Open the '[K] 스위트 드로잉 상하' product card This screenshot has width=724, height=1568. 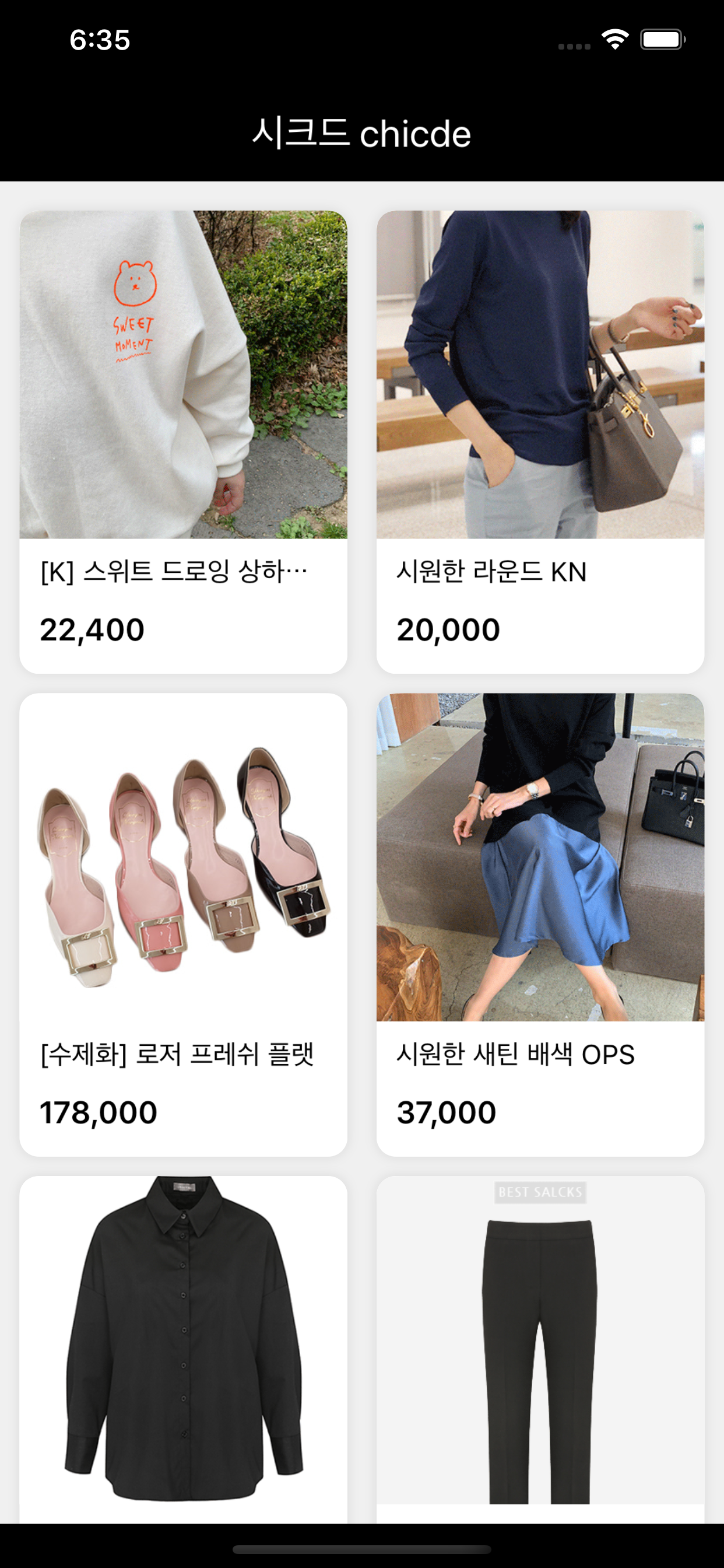tap(182, 377)
